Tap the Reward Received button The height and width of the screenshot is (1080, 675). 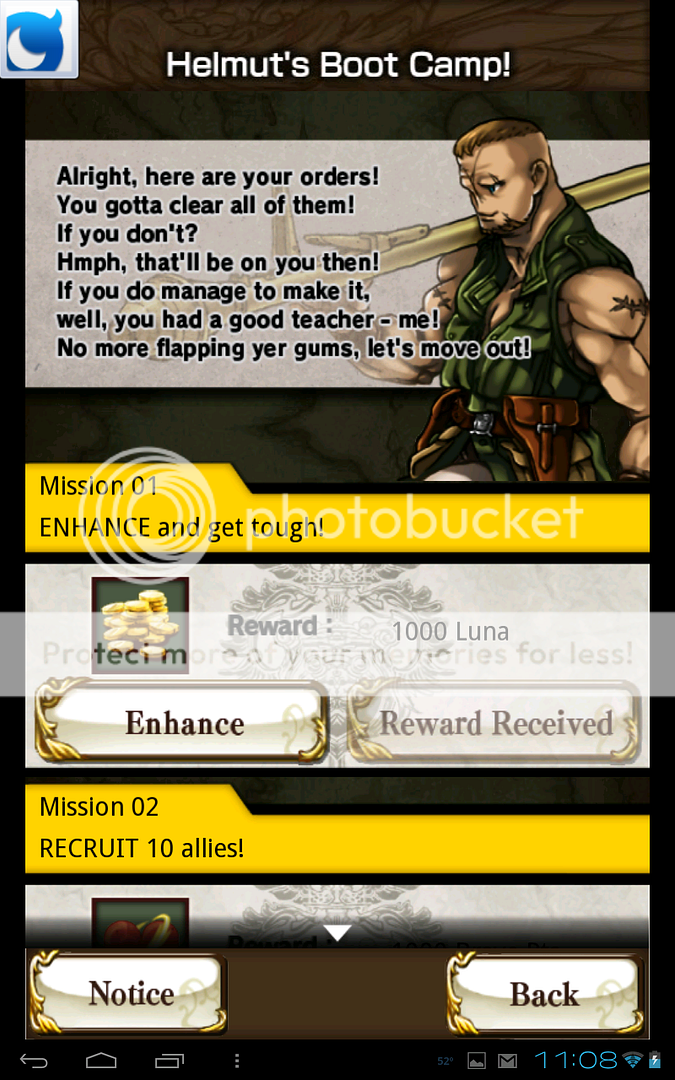pyautogui.click(x=495, y=722)
